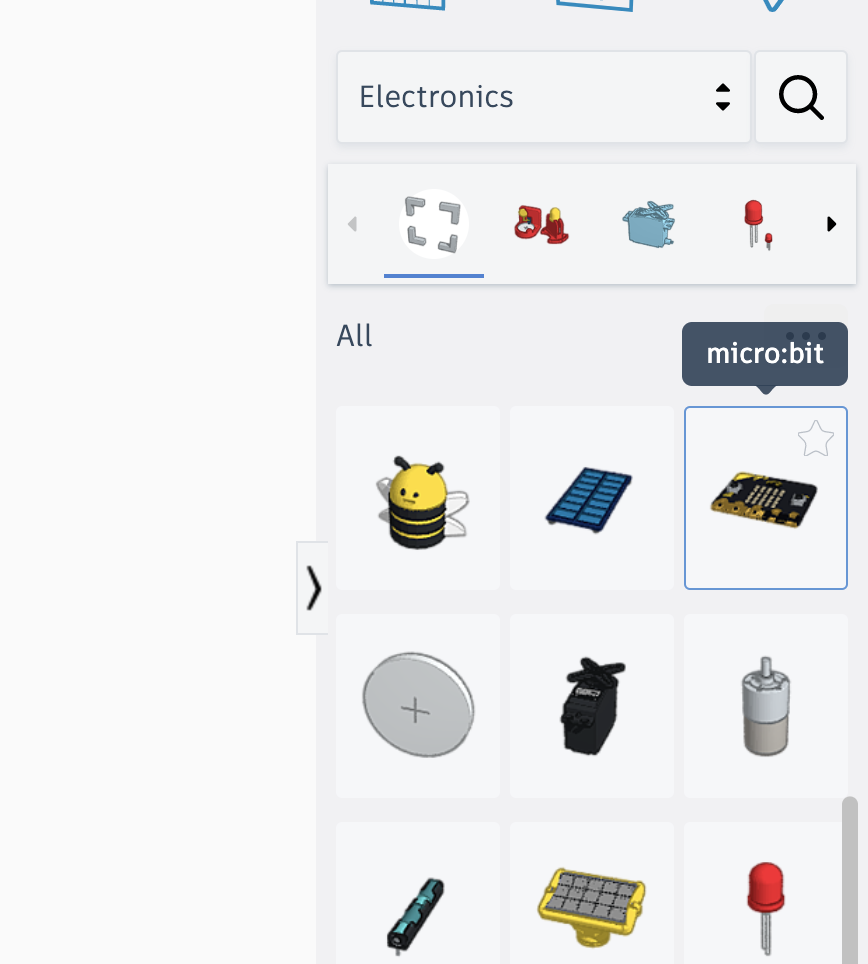Screen dimensions: 868x964
Task: Select the blue solar panel shape
Action: (x=592, y=498)
